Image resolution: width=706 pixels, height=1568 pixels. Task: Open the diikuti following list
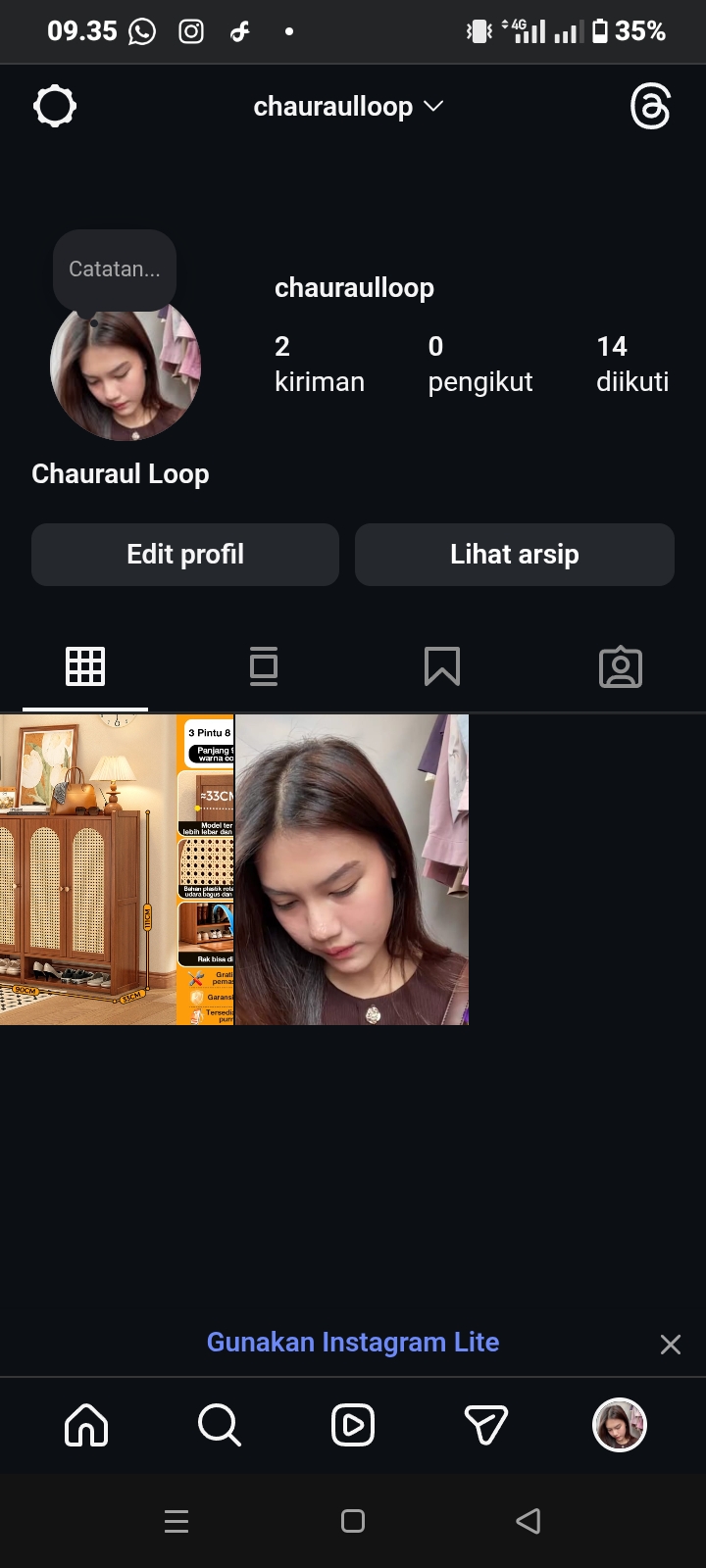coord(631,364)
